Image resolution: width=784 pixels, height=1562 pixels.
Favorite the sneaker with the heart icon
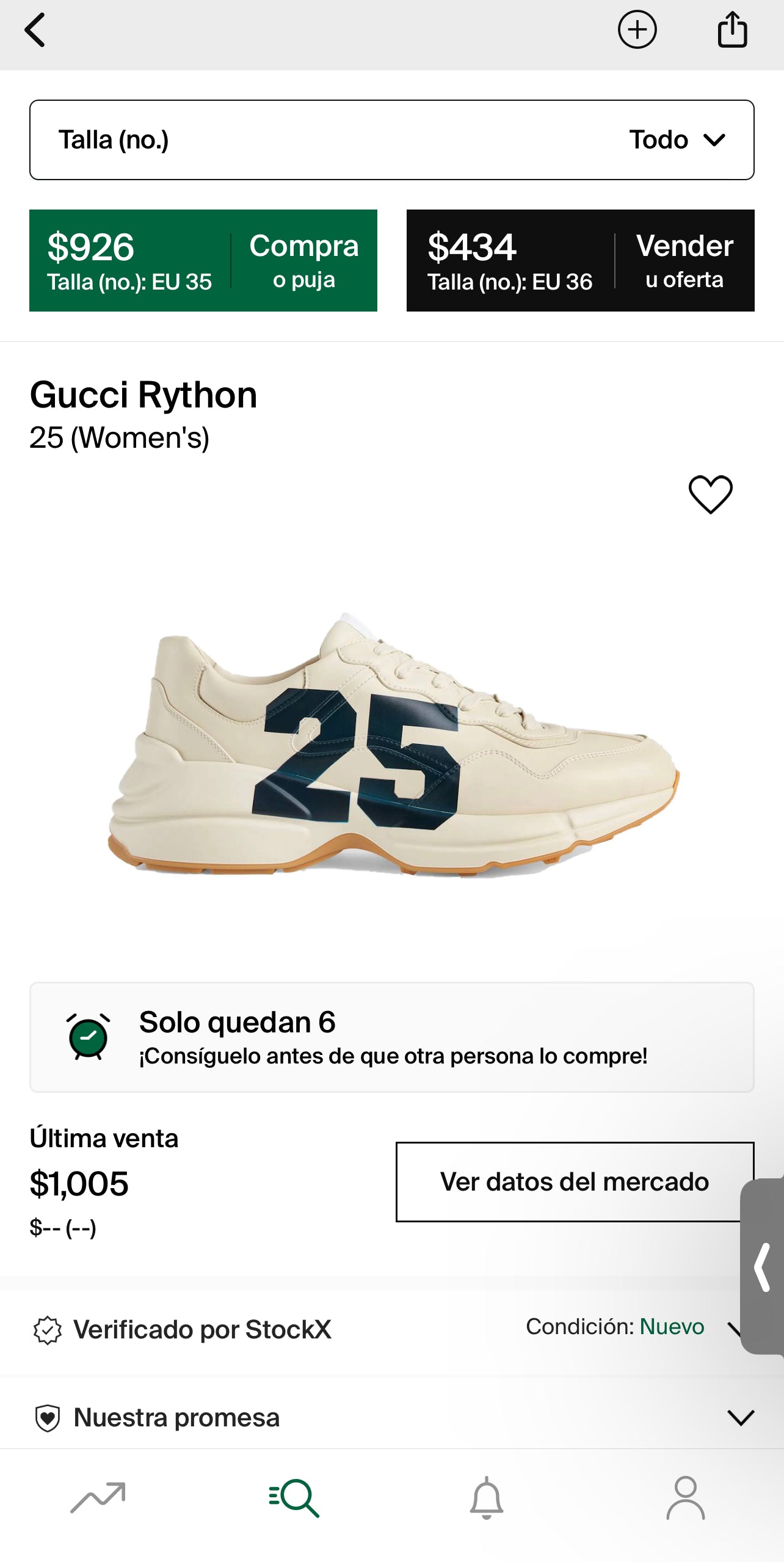(710, 494)
